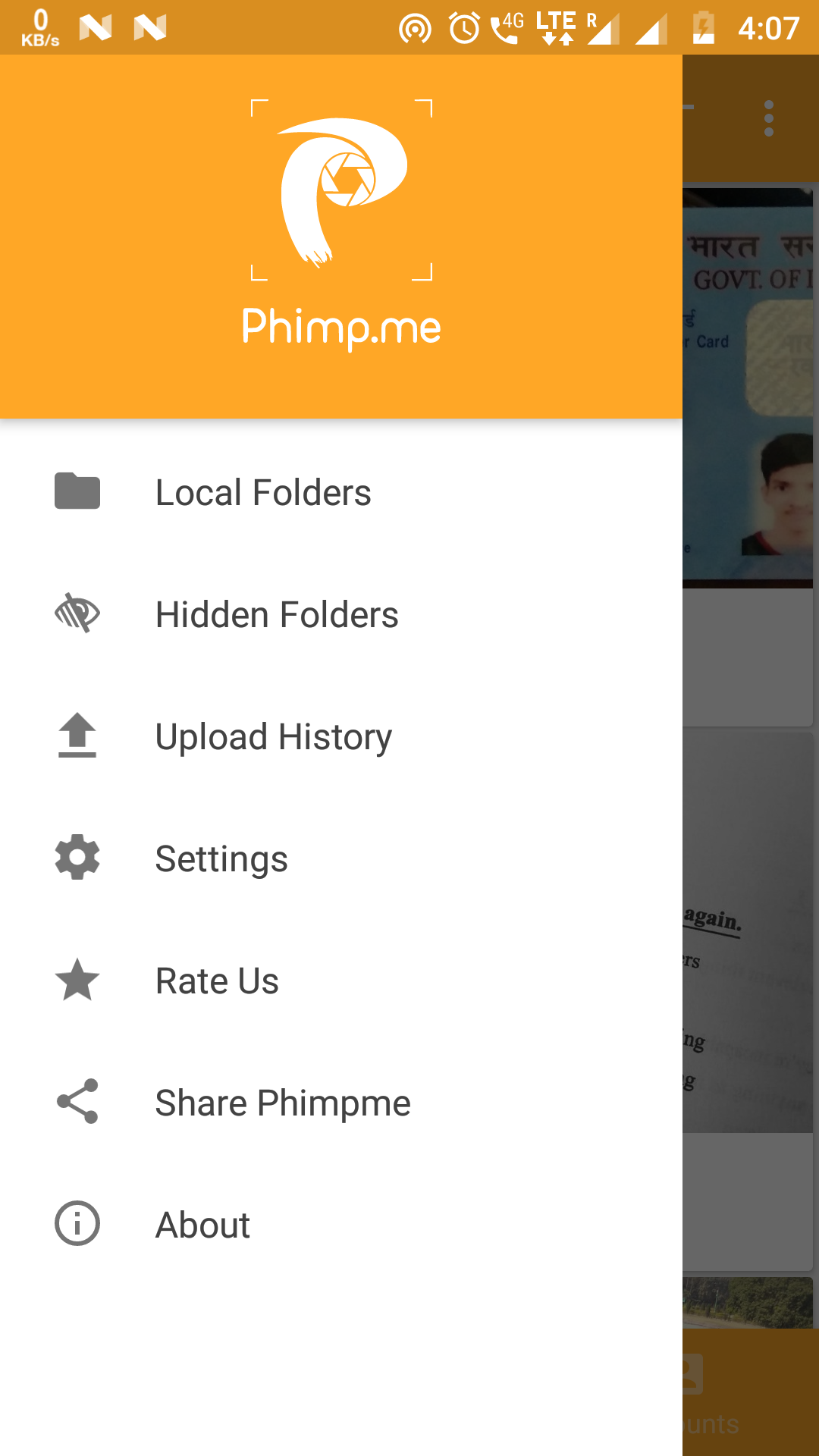Tap the Phimp.me camera logo

tap(340, 188)
